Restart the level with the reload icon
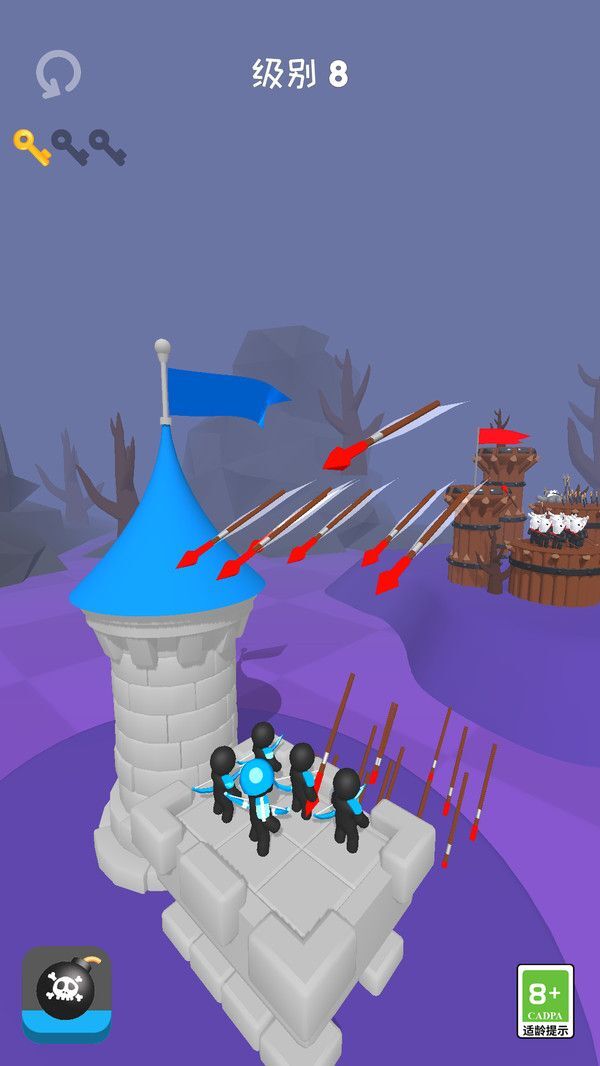Image resolution: width=600 pixels, height=1066 pixels. 58,75
